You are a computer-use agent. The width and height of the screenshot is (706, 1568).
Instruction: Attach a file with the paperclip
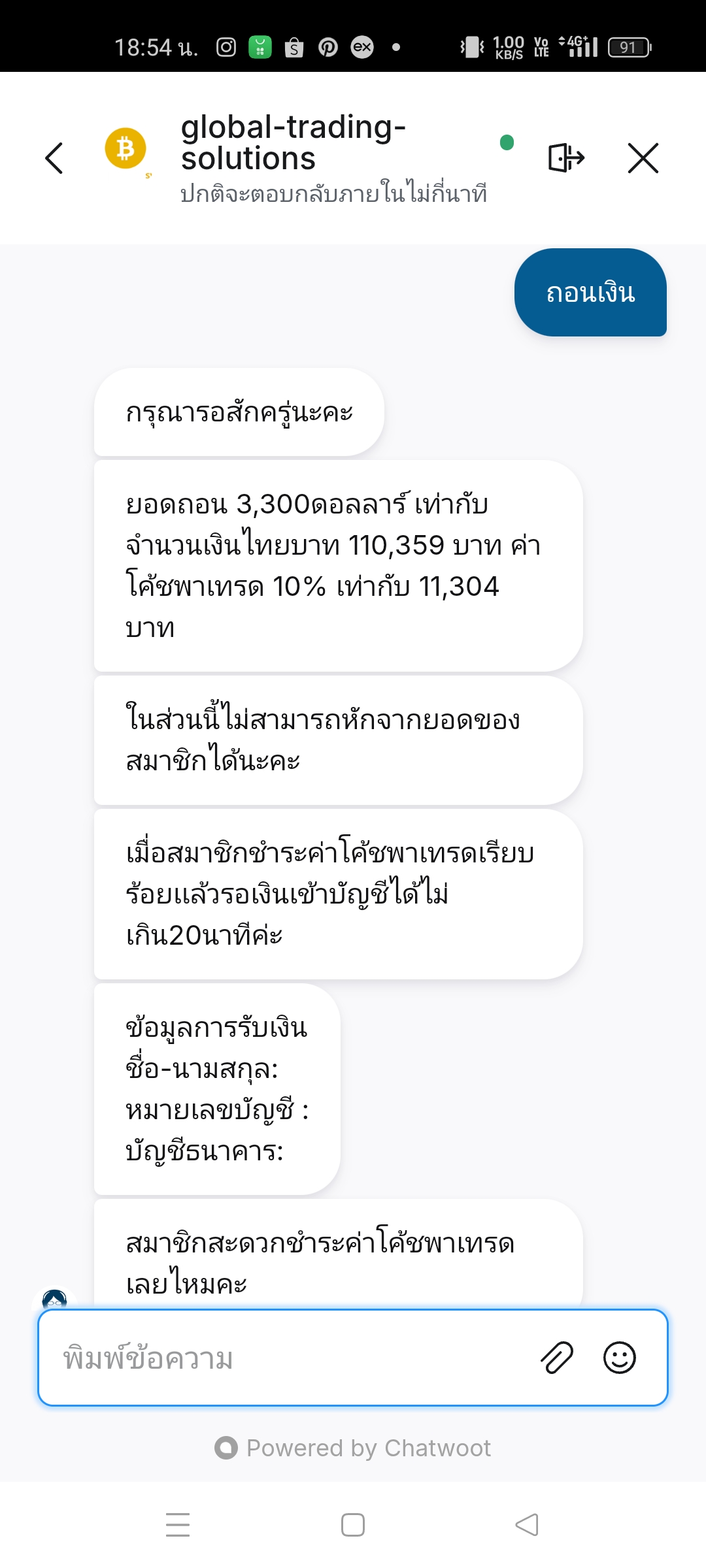click(557, 1358)
